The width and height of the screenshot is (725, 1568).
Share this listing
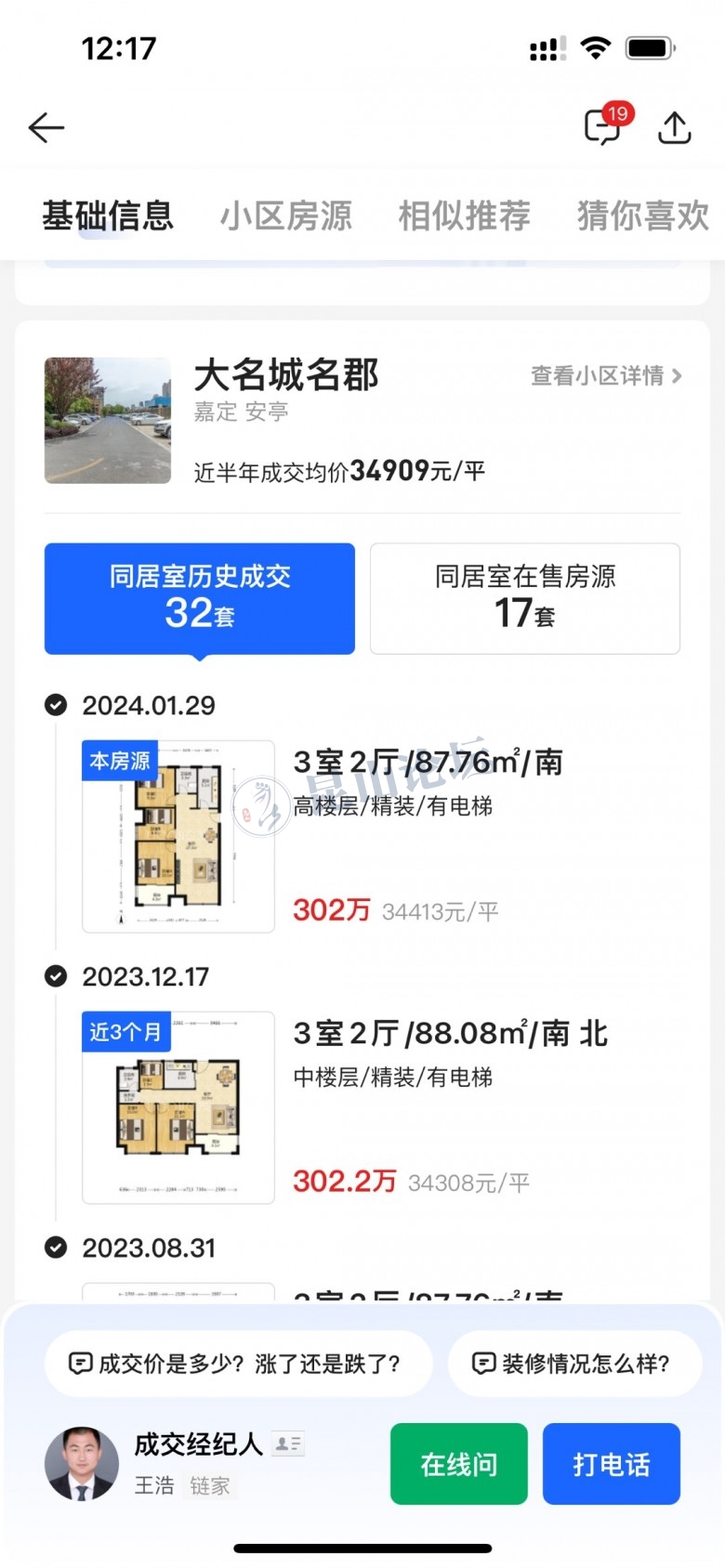click(675, 127)
